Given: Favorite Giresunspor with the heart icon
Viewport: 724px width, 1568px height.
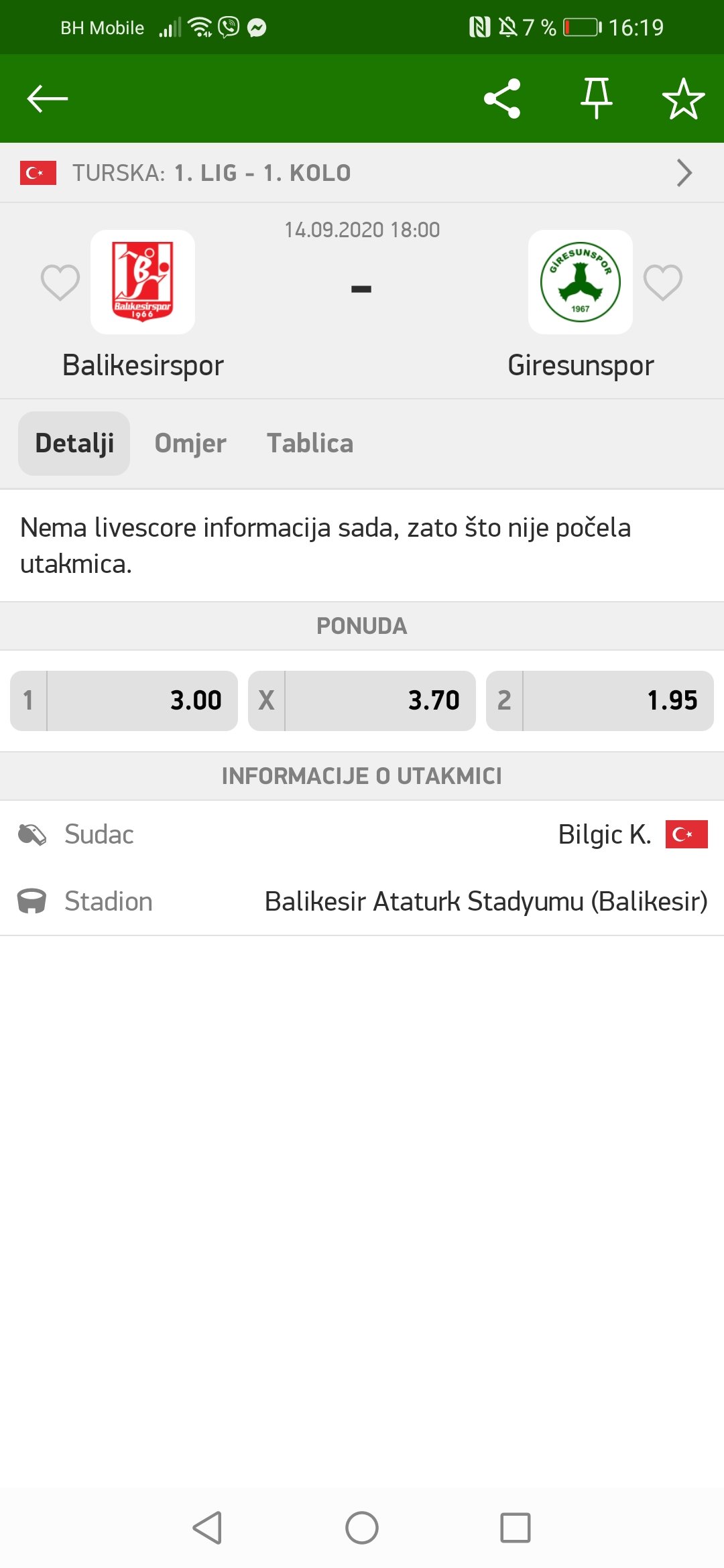Looking at the screenshot, I should coord(663,282).
